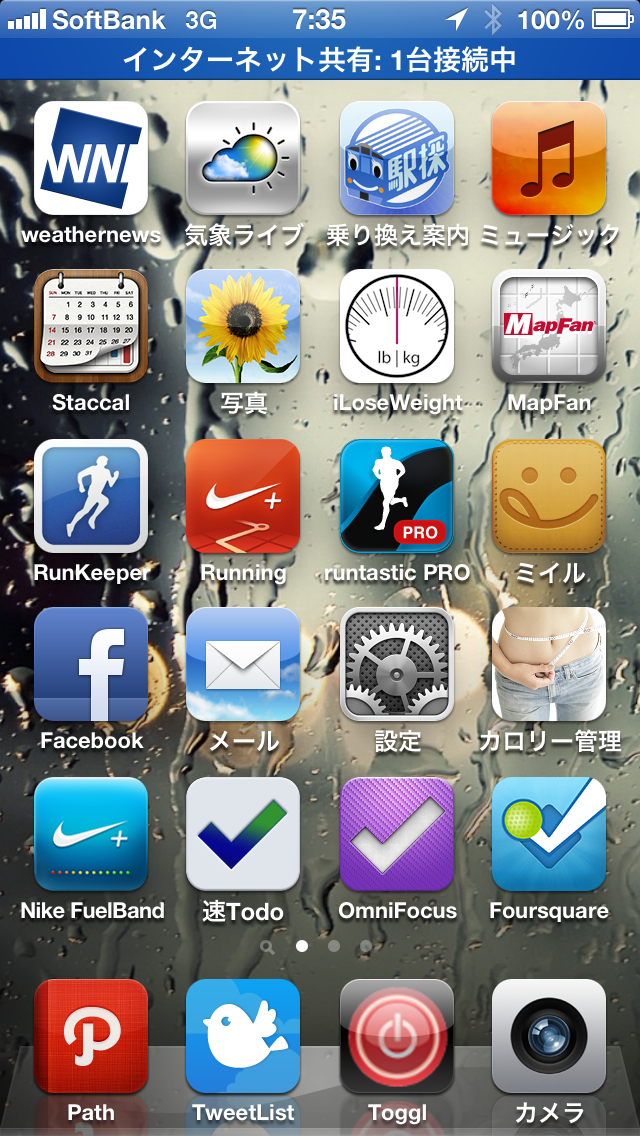Open runtastic PRO

[x=397, y=496]
